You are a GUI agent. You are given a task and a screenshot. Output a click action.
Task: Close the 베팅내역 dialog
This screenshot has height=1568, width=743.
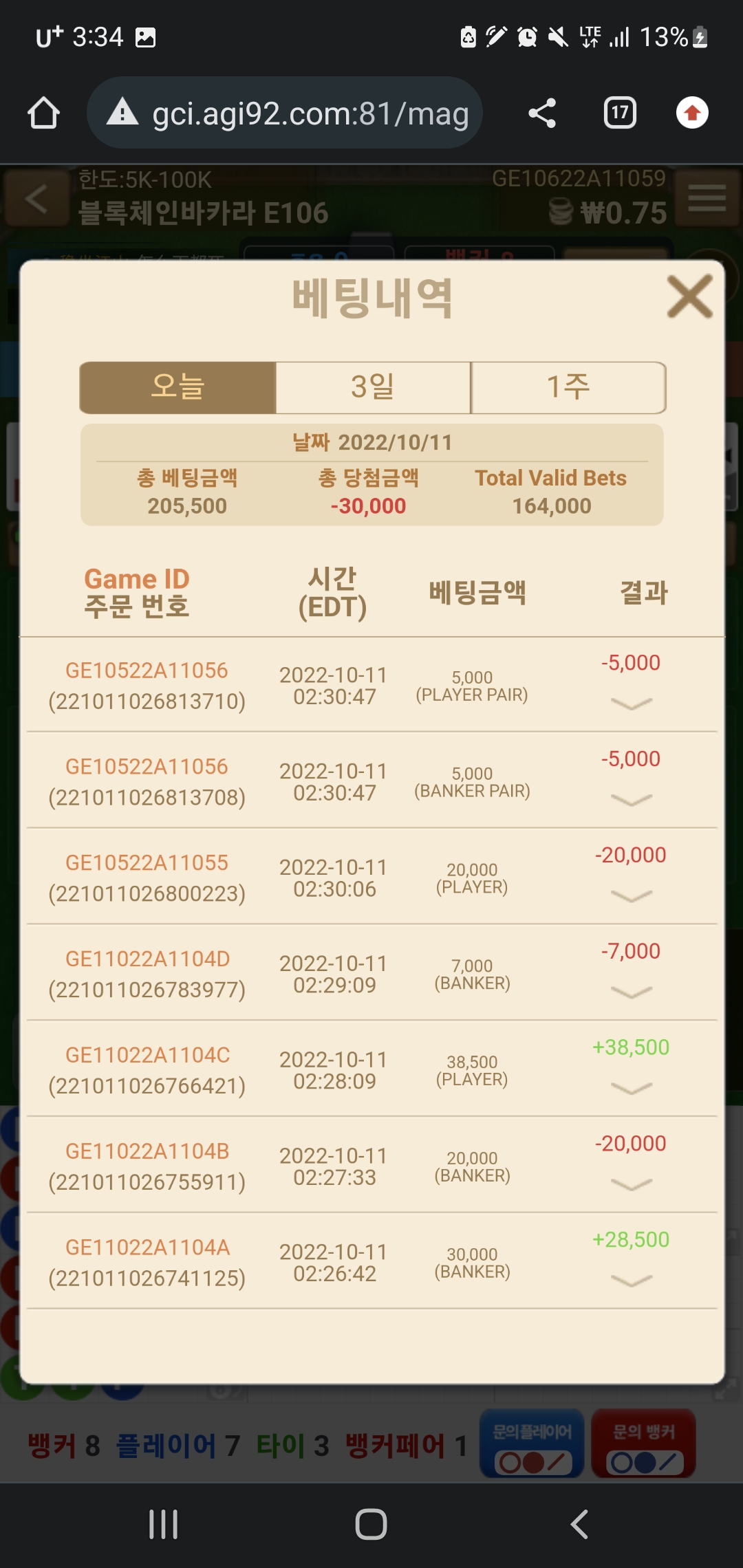tap(690, 296)
